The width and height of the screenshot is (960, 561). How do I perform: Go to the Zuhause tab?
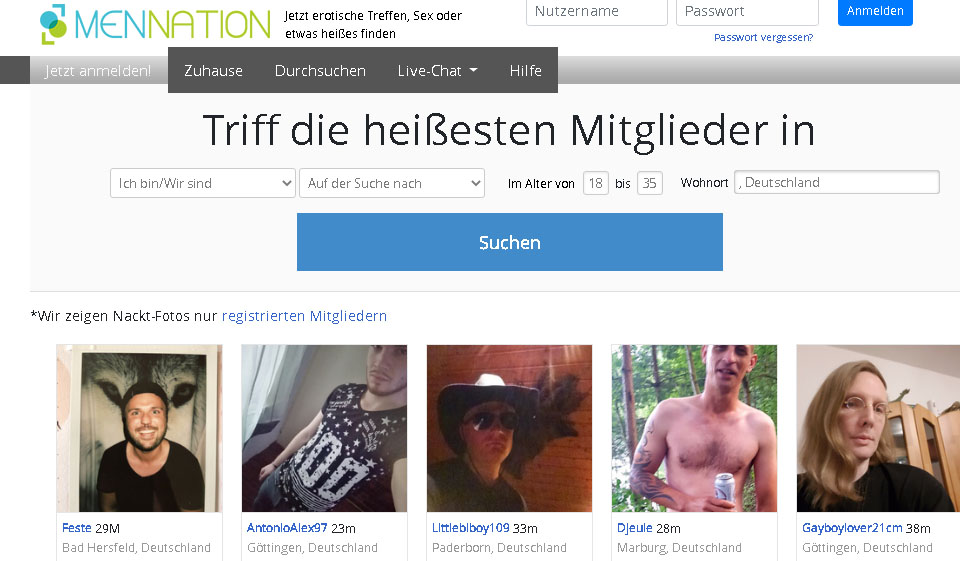coord(213,71)
